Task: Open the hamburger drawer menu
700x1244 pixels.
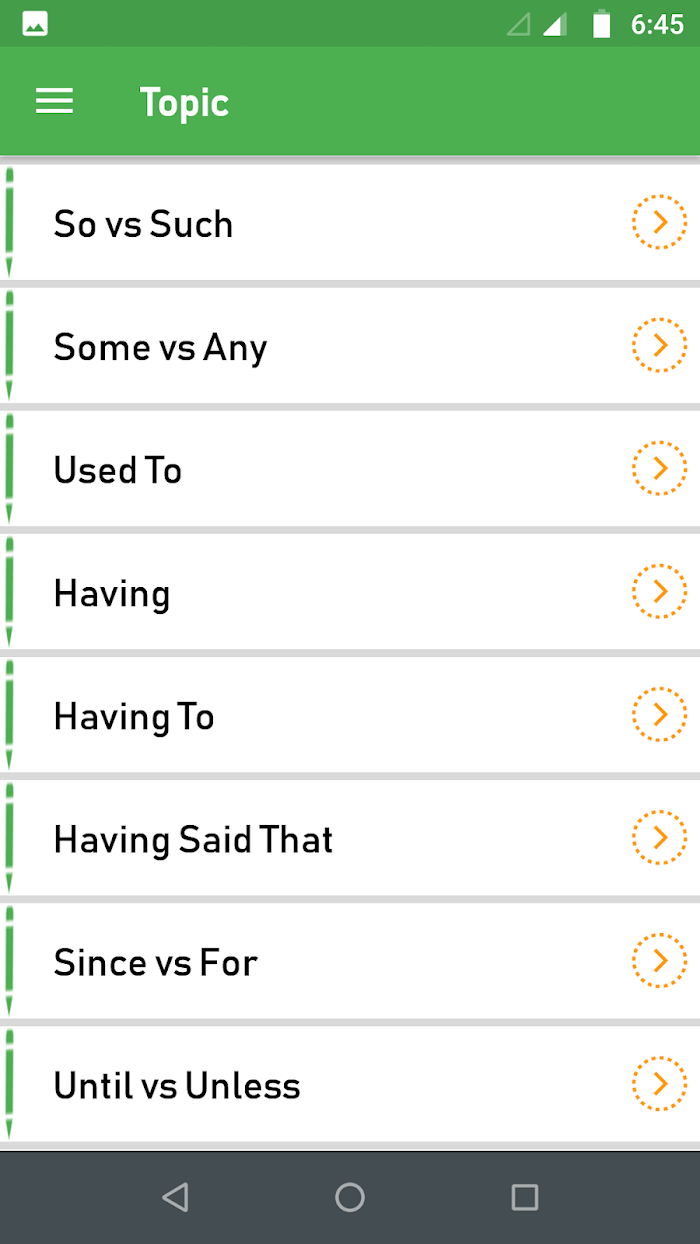Action: pyautogui.click(x=54, y=101)
